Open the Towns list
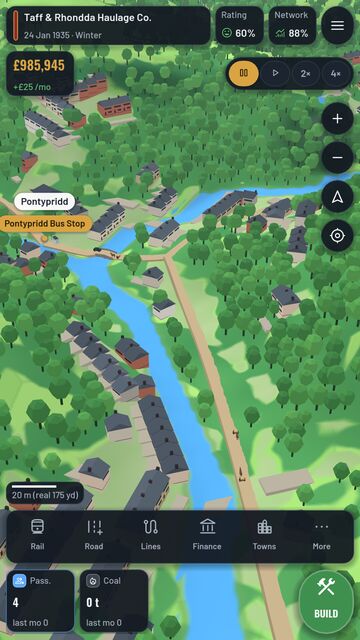The width and height of the screenshot is (360, 640). (x=264, y=535)
